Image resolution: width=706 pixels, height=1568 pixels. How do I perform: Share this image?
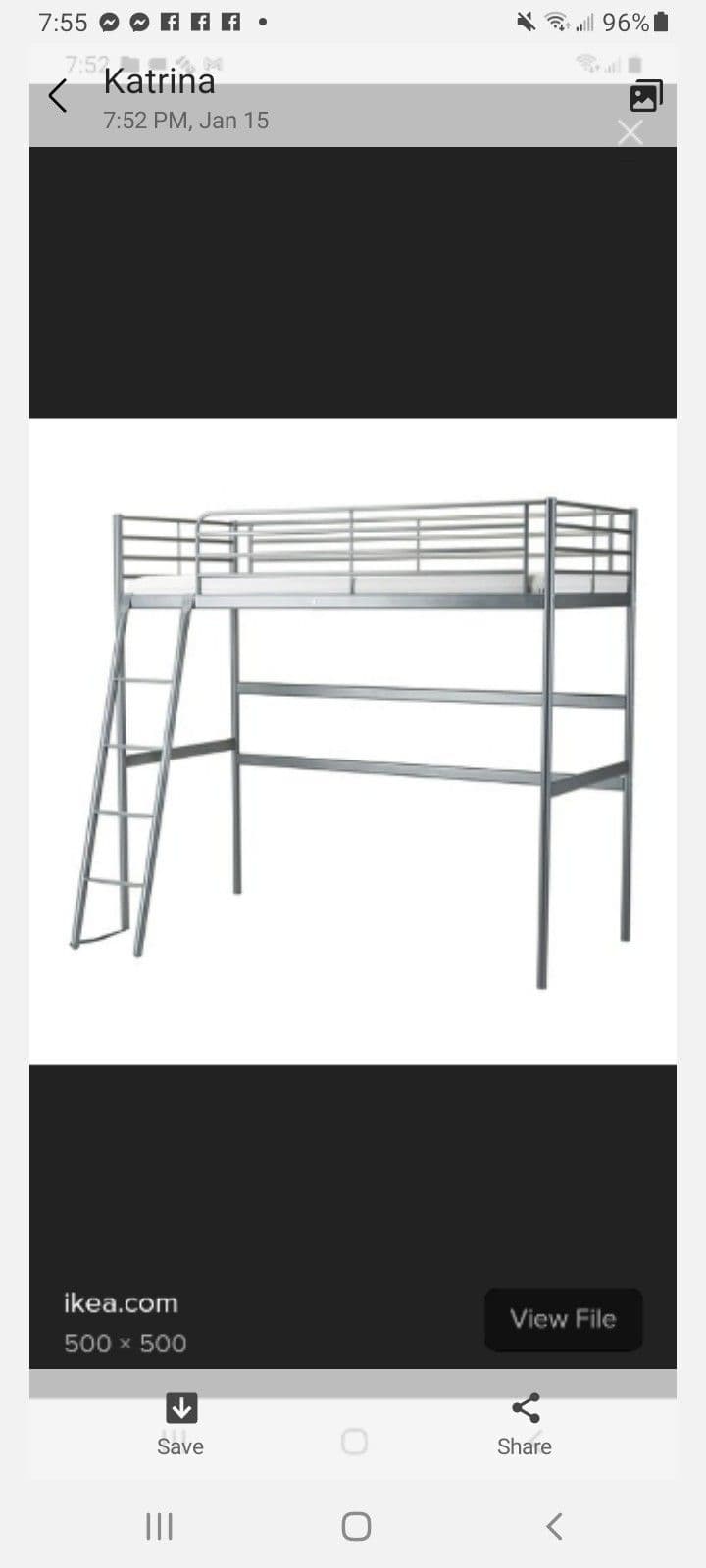[x=525, y=1423]
